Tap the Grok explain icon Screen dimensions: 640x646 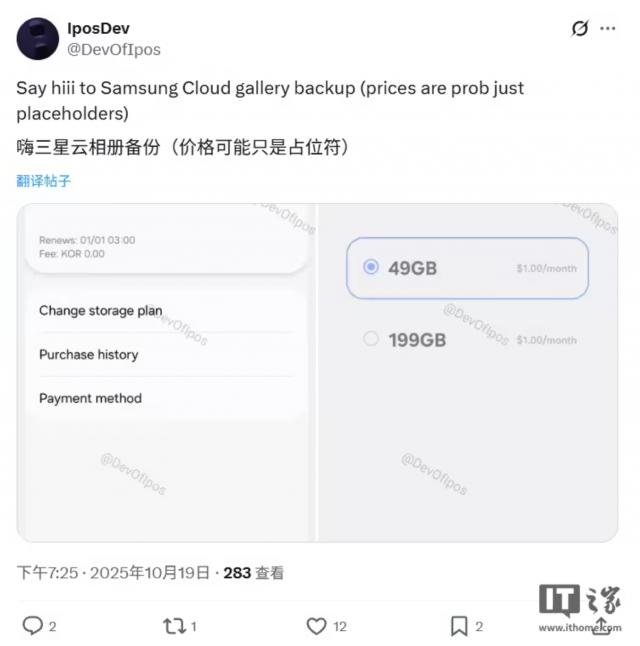(x=579, y=29)
